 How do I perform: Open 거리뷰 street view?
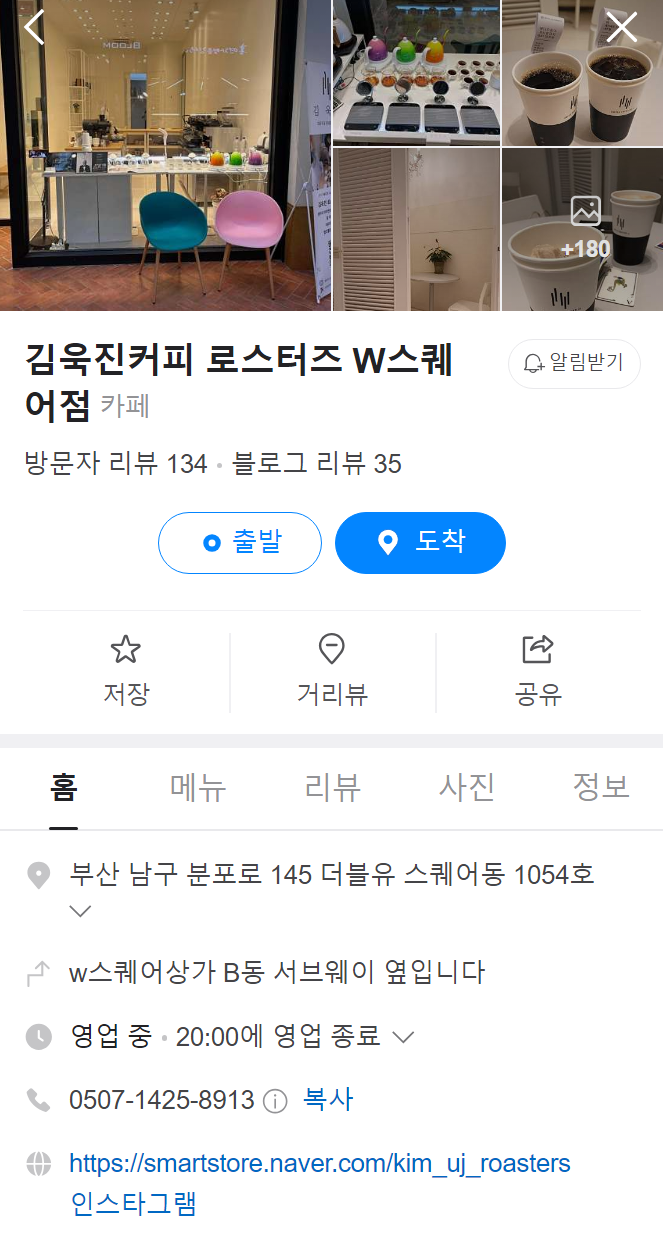(x=332, y=670)
